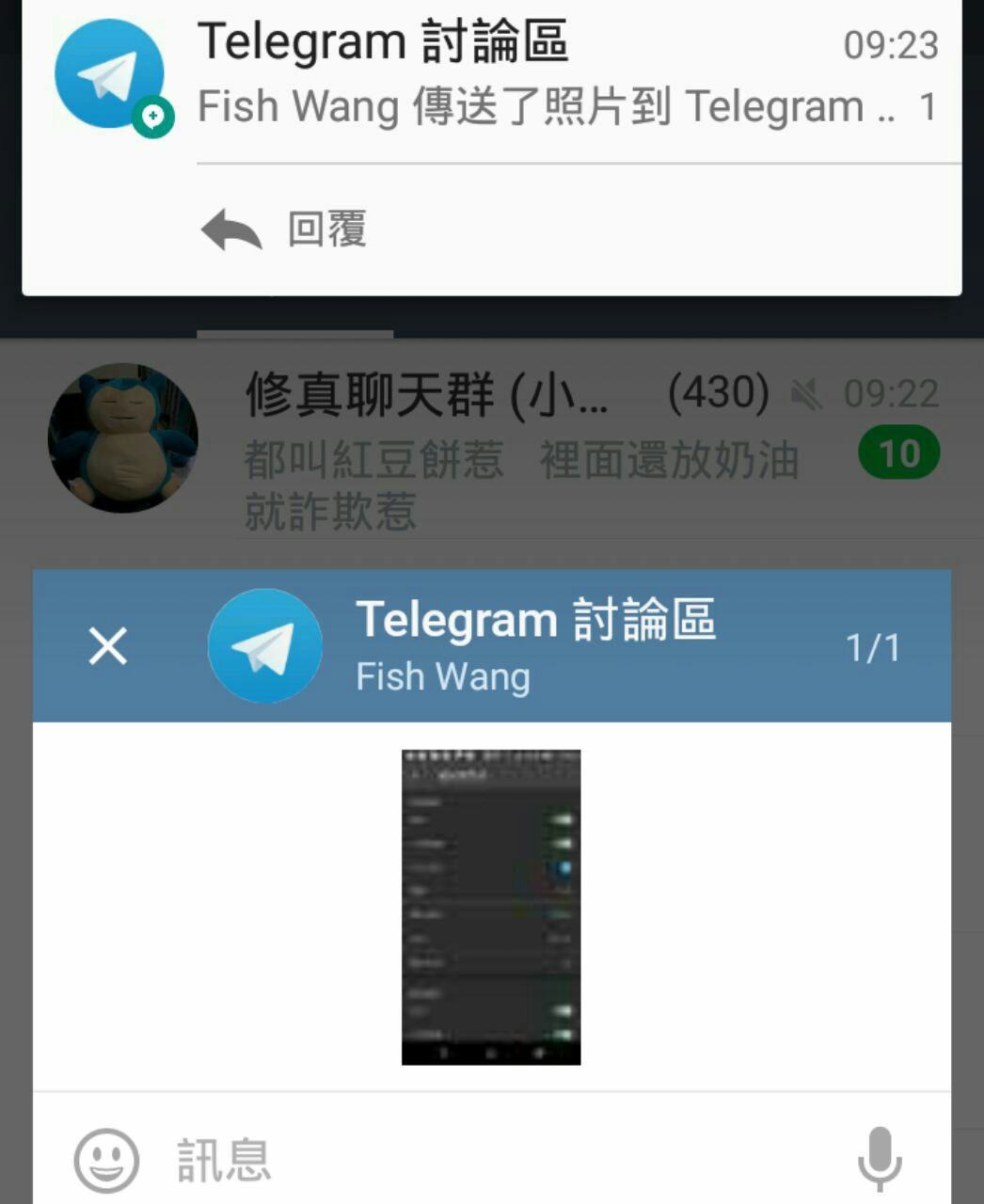
Task: Open Telegram 討論區 chat from popup header
Action: coord(534,645)
